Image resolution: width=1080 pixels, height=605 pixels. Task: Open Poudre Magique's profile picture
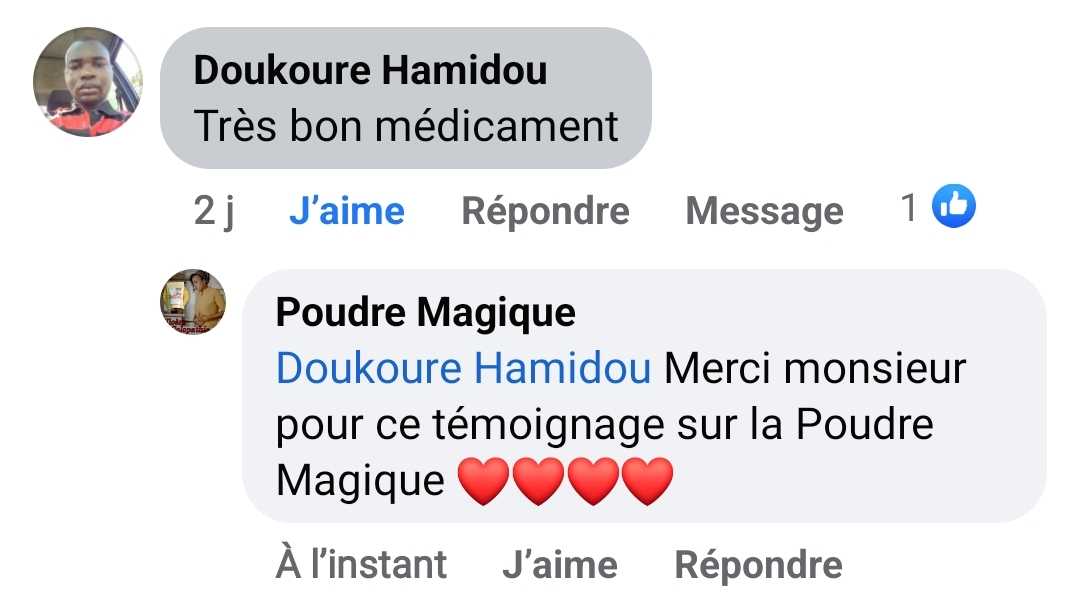tap(194, 302)
